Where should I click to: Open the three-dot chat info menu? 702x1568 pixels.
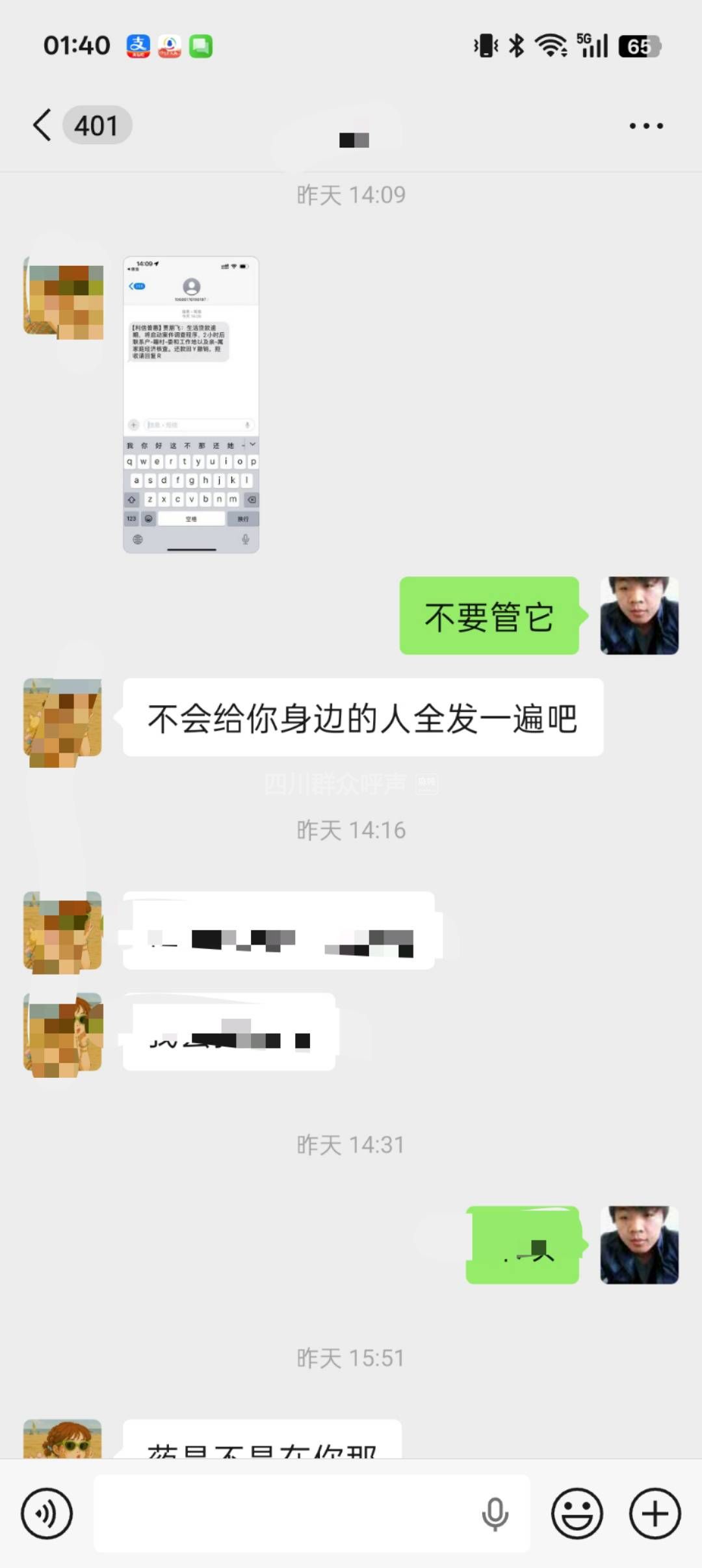pos(646,125)
